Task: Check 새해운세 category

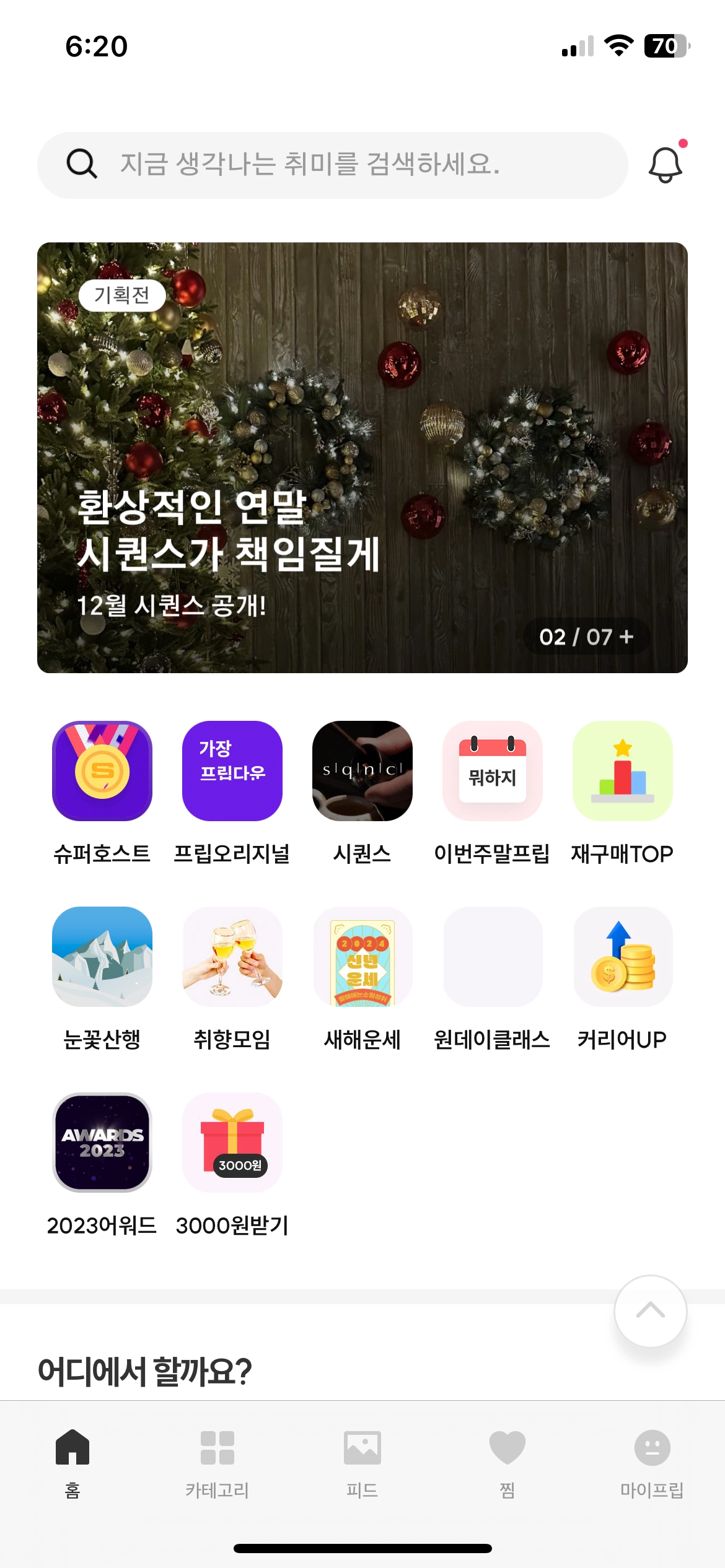Action: [x=362, y=957]
